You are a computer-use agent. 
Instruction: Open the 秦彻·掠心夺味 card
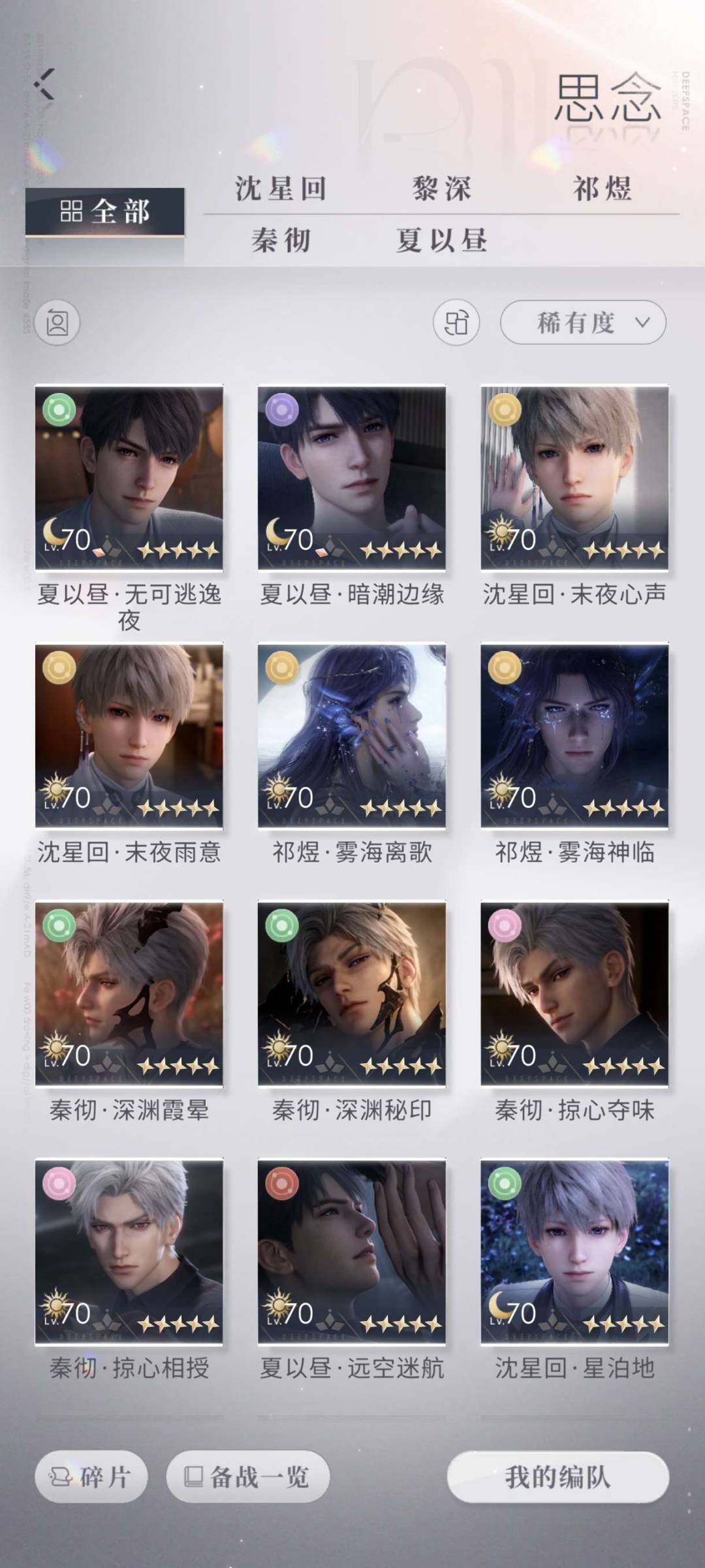point(574,994)
